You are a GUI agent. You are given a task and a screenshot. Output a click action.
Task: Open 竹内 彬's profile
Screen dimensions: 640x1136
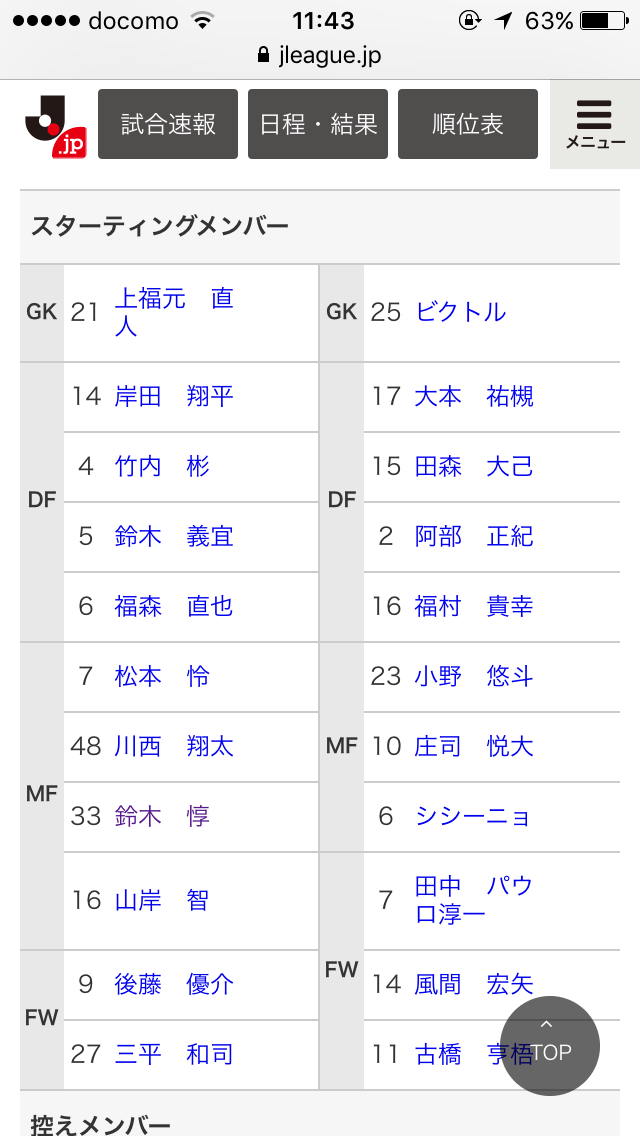point(162,467)
